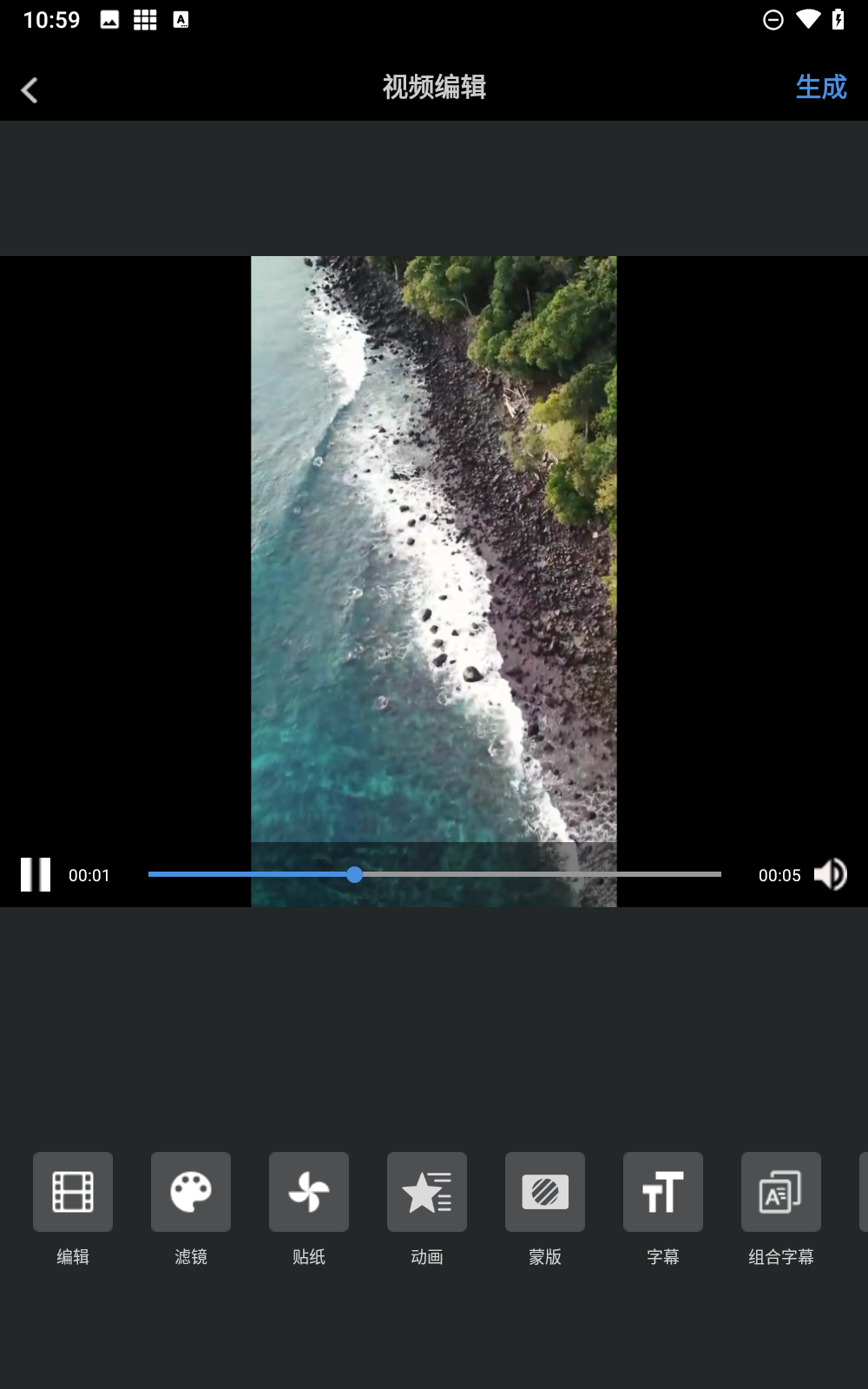Open the 滤镜 filter tool

191,1192
